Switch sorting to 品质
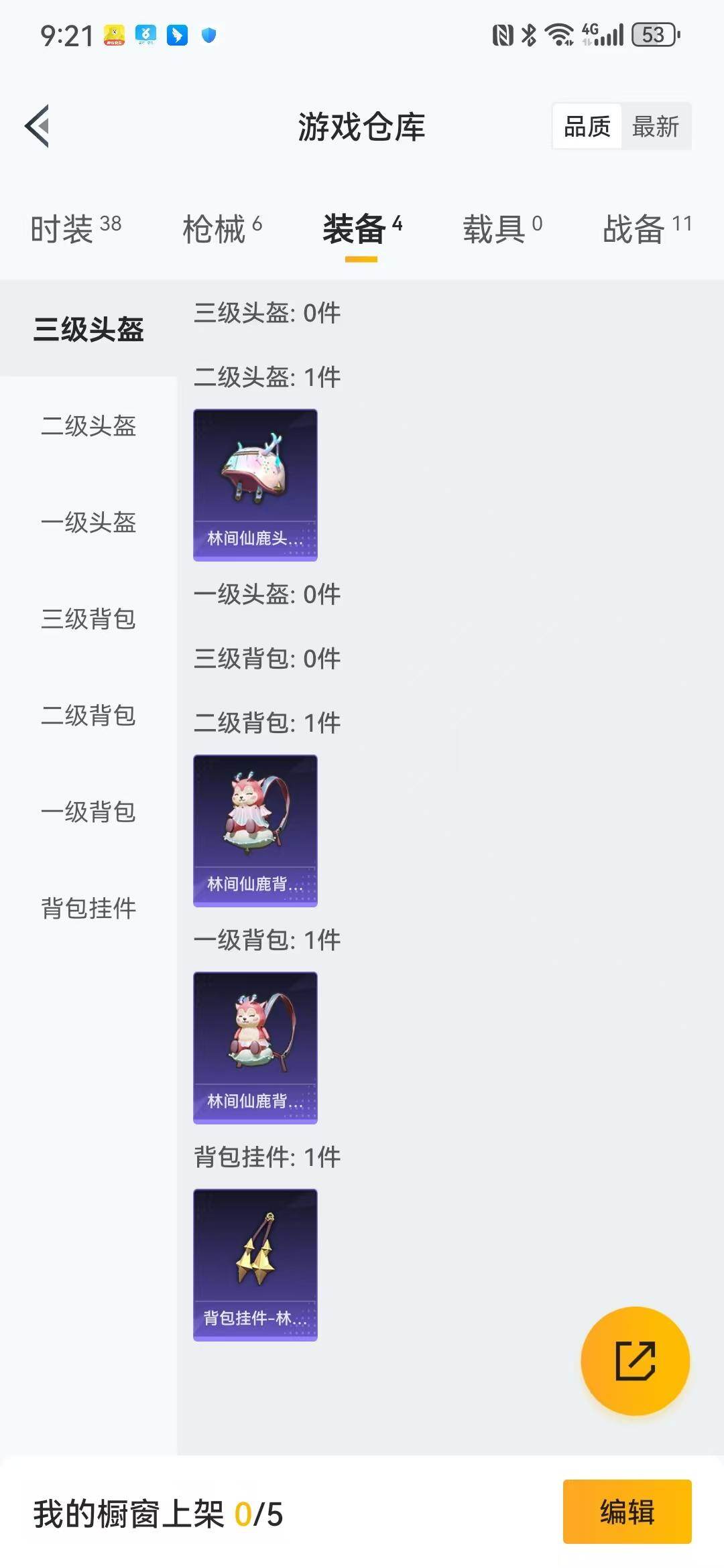This screenshot has height=1568, width=724. (587, 126)
